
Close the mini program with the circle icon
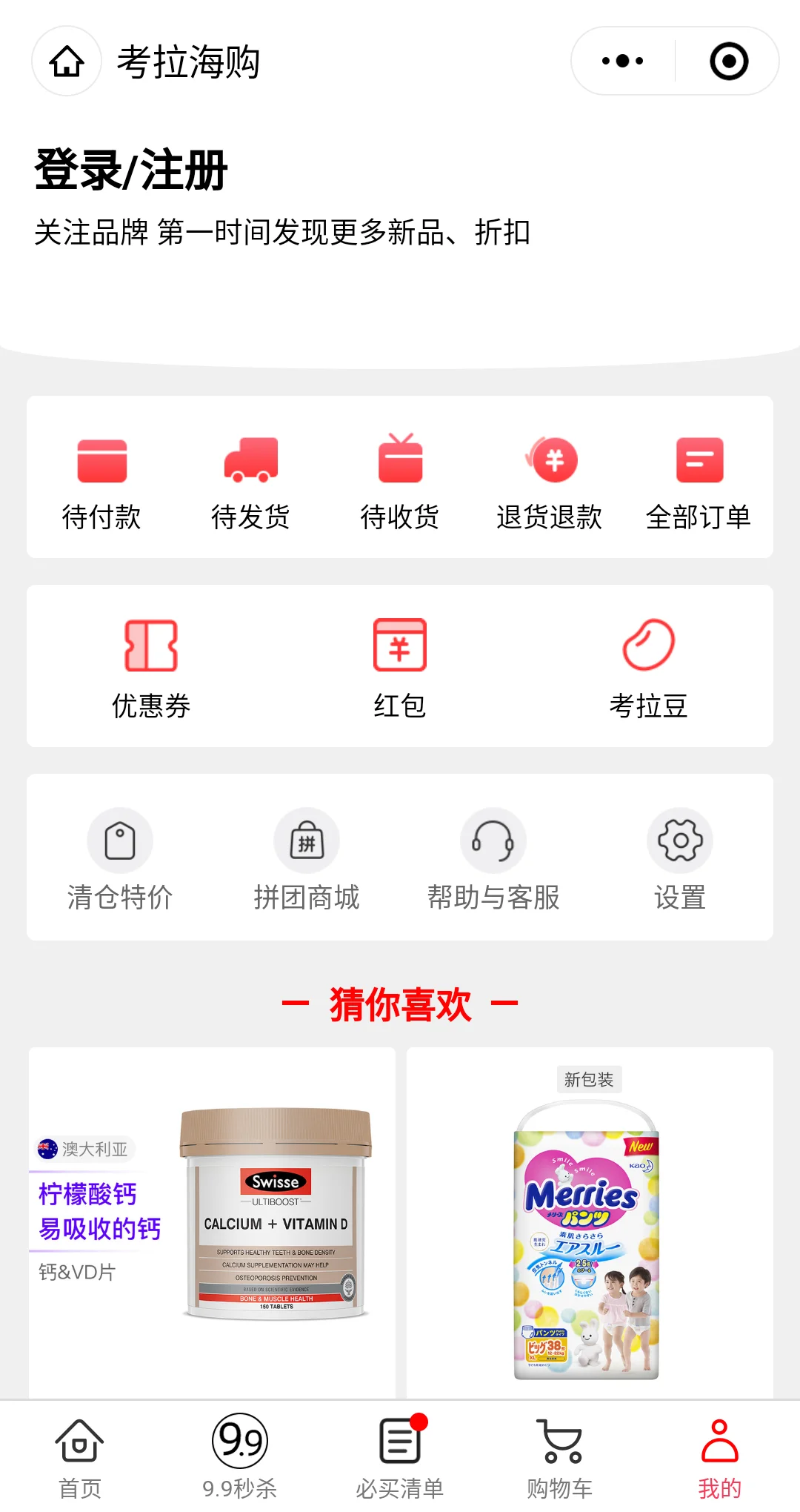pyautogui.click(x=729, y=61)
